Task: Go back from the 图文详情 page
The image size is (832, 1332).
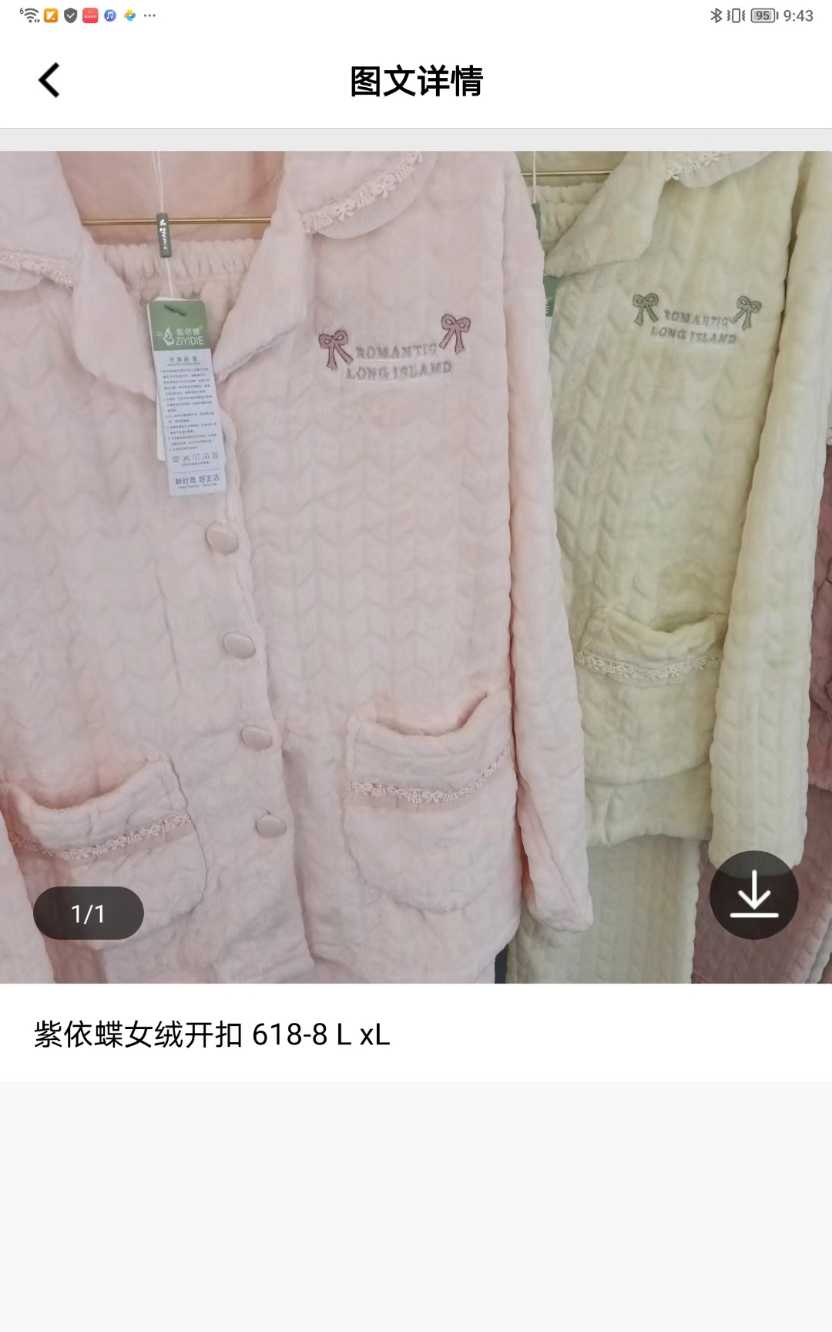Action: [49, 80]
